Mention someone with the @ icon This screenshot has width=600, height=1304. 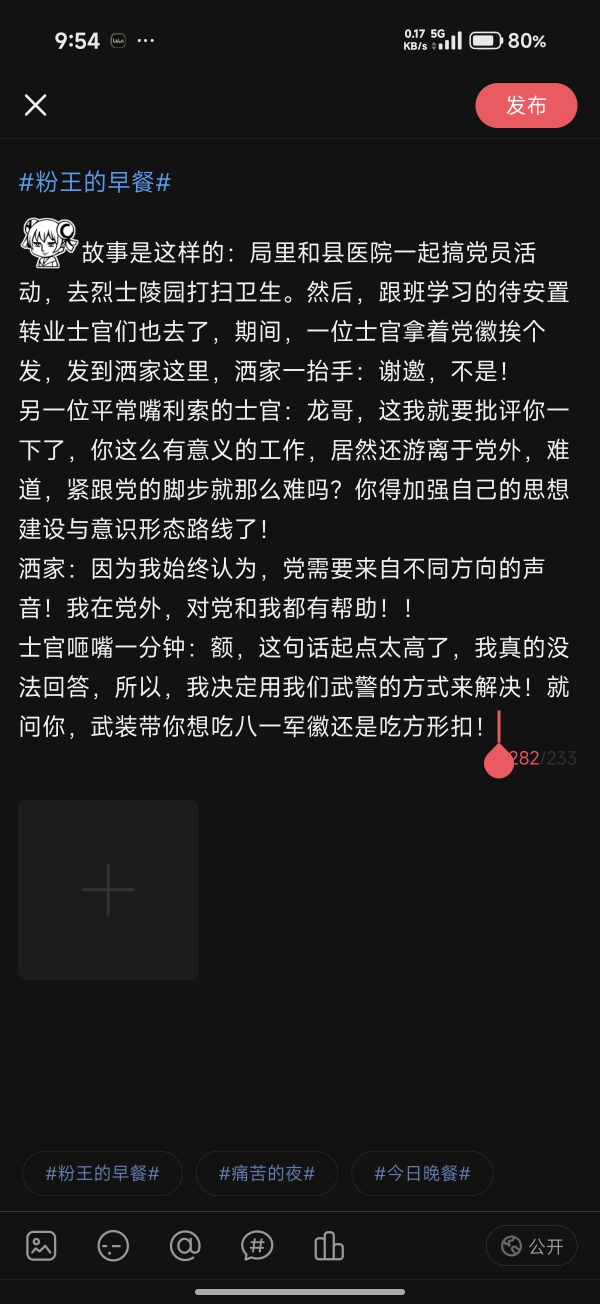[x=185, y=1246]
